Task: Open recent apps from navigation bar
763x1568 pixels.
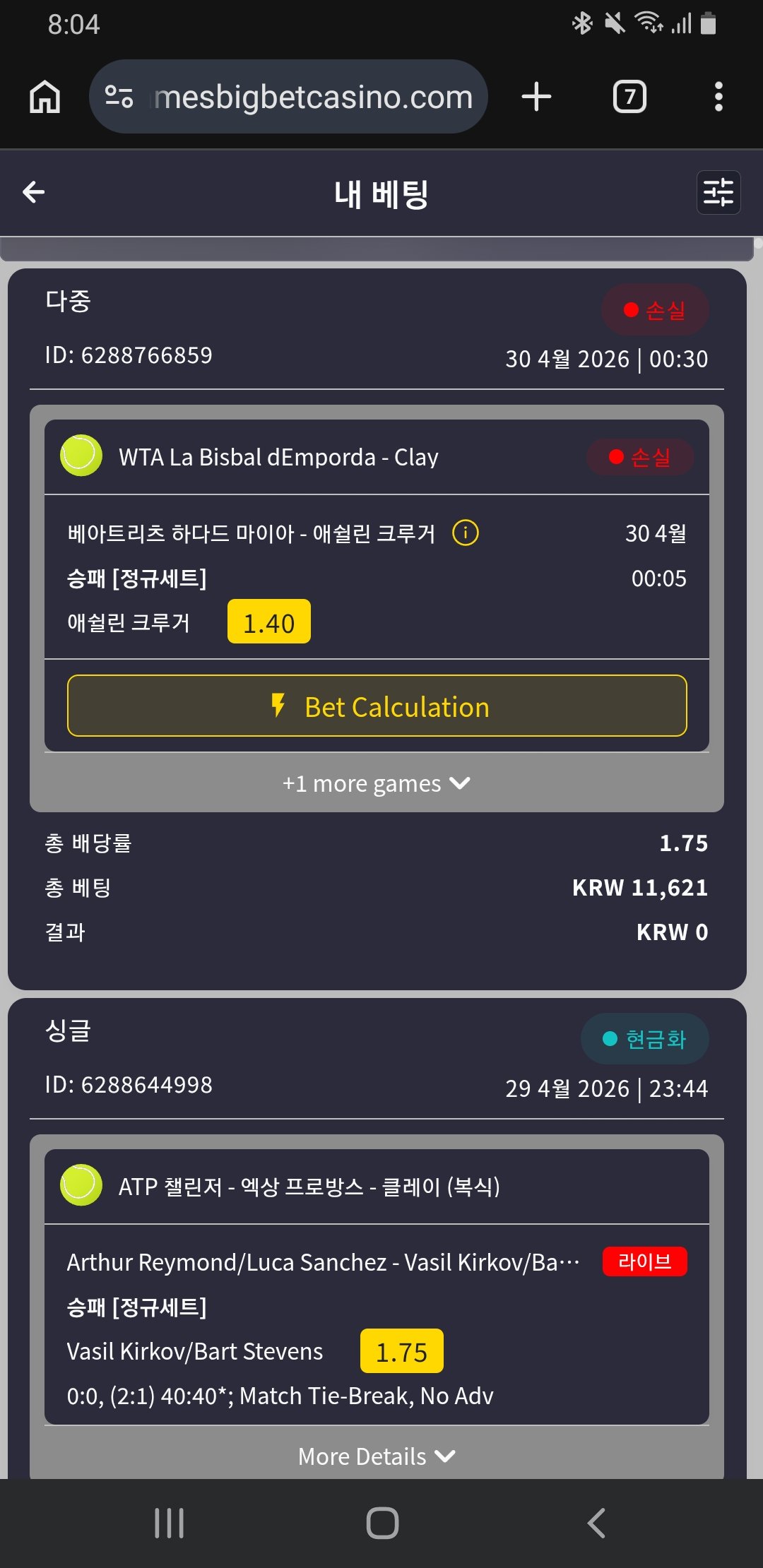Action: coord(170,1523)
